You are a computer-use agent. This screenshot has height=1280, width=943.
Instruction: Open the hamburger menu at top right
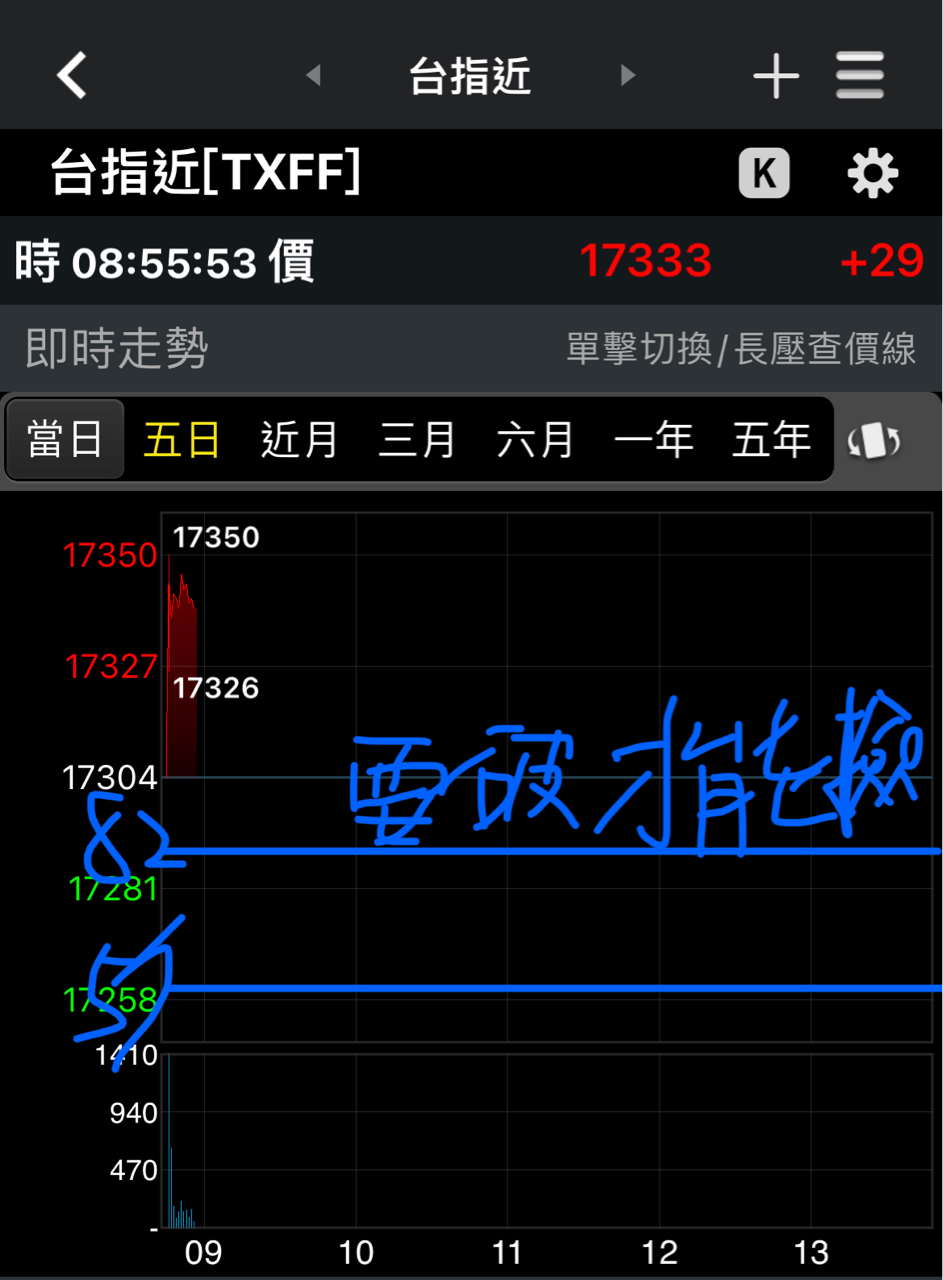(x=859, y=75)
